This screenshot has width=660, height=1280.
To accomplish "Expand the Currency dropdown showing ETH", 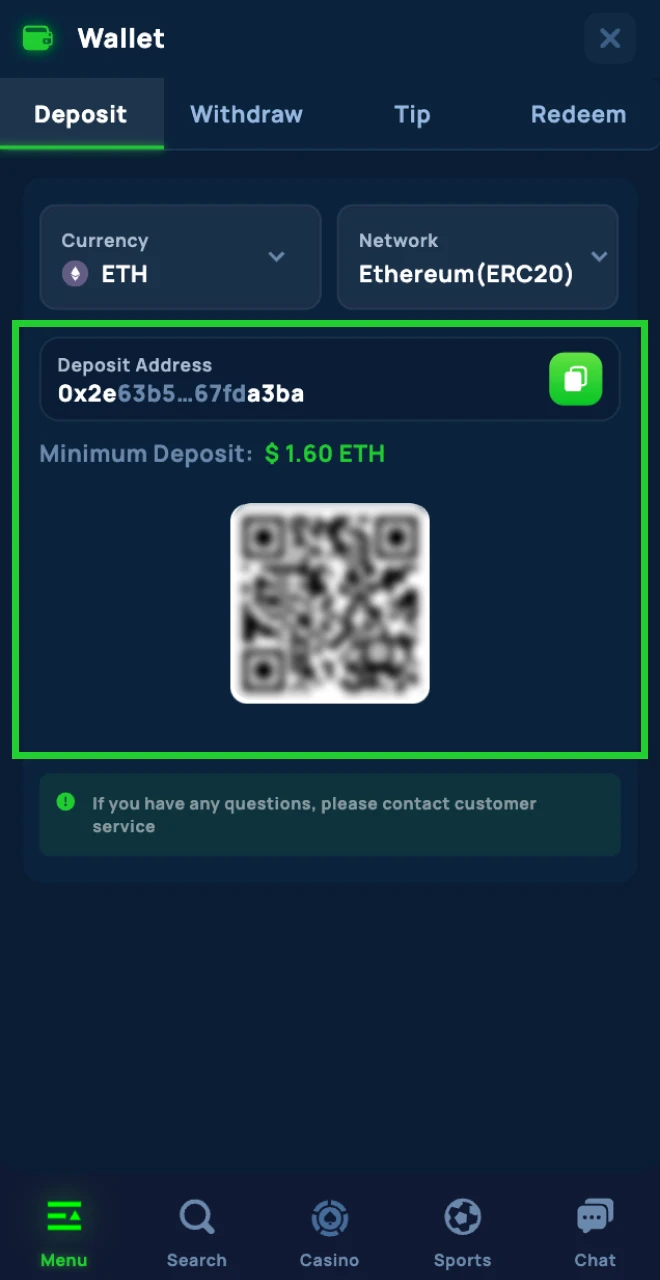I will click(x=180, y=257).
